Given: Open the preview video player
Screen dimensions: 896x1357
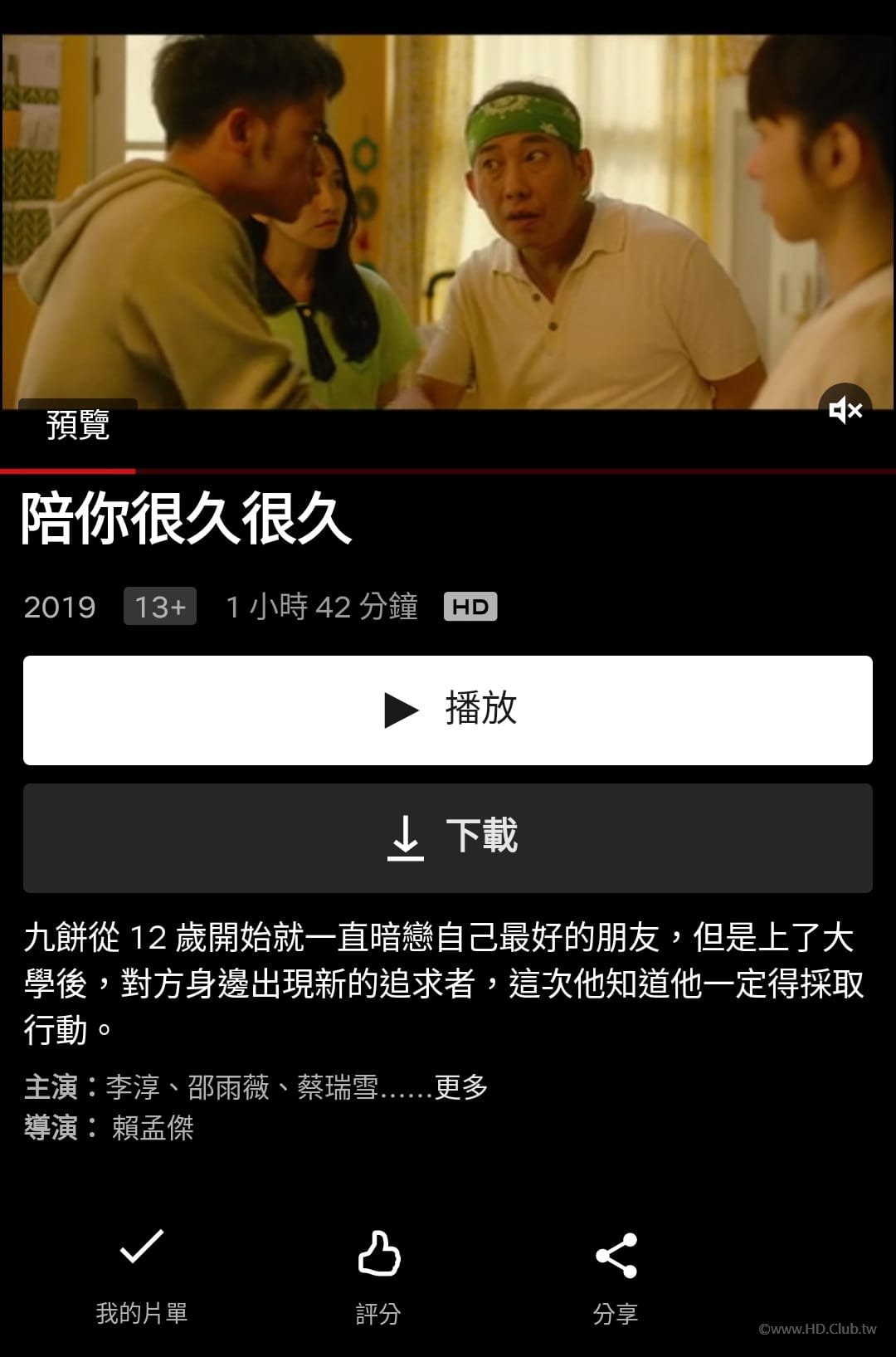Looking at the screenshot, I should (448, 222).
